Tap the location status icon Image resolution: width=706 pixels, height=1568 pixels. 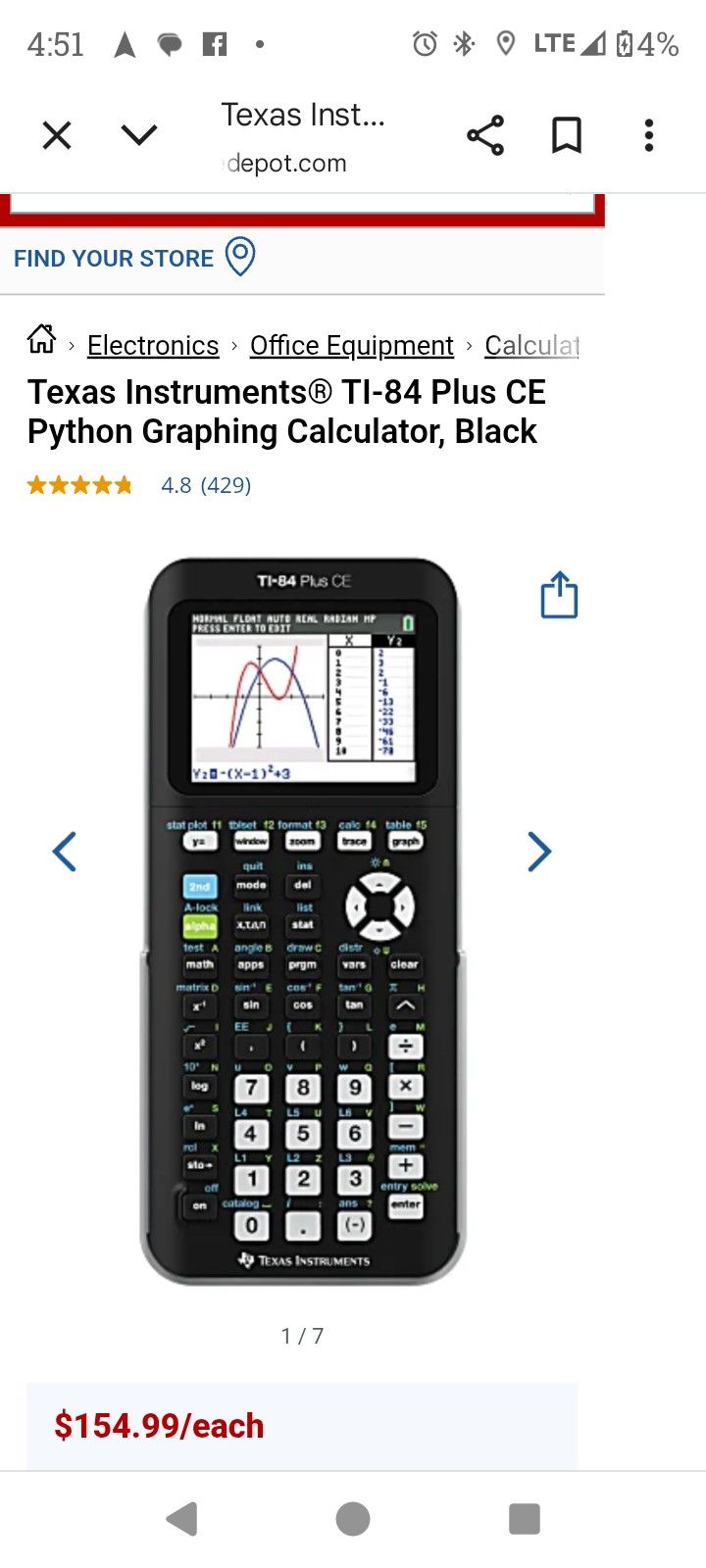[504, 42]
